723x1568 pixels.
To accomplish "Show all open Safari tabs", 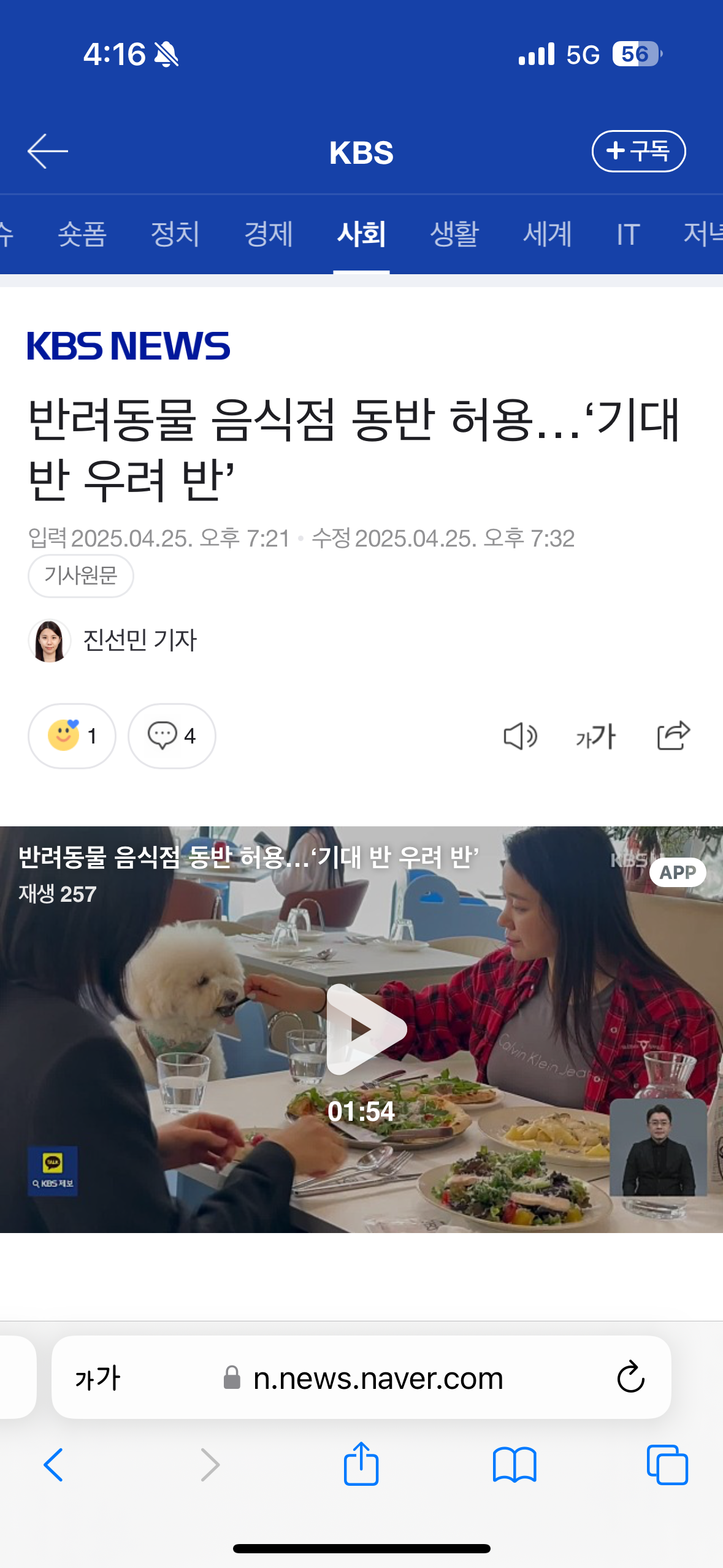I will coord(667,1465).
